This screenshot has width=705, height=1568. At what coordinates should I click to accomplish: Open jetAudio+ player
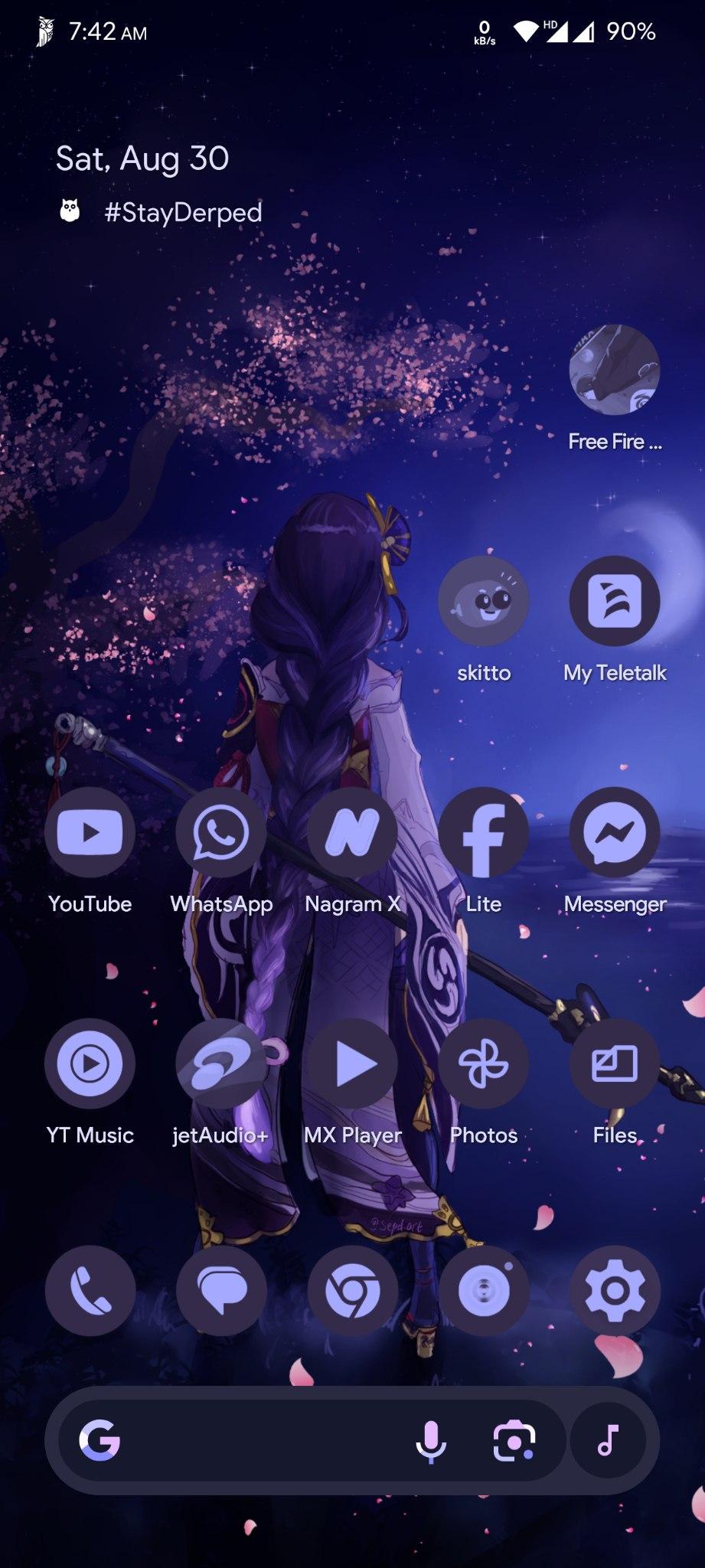[x=221, y=1064]
